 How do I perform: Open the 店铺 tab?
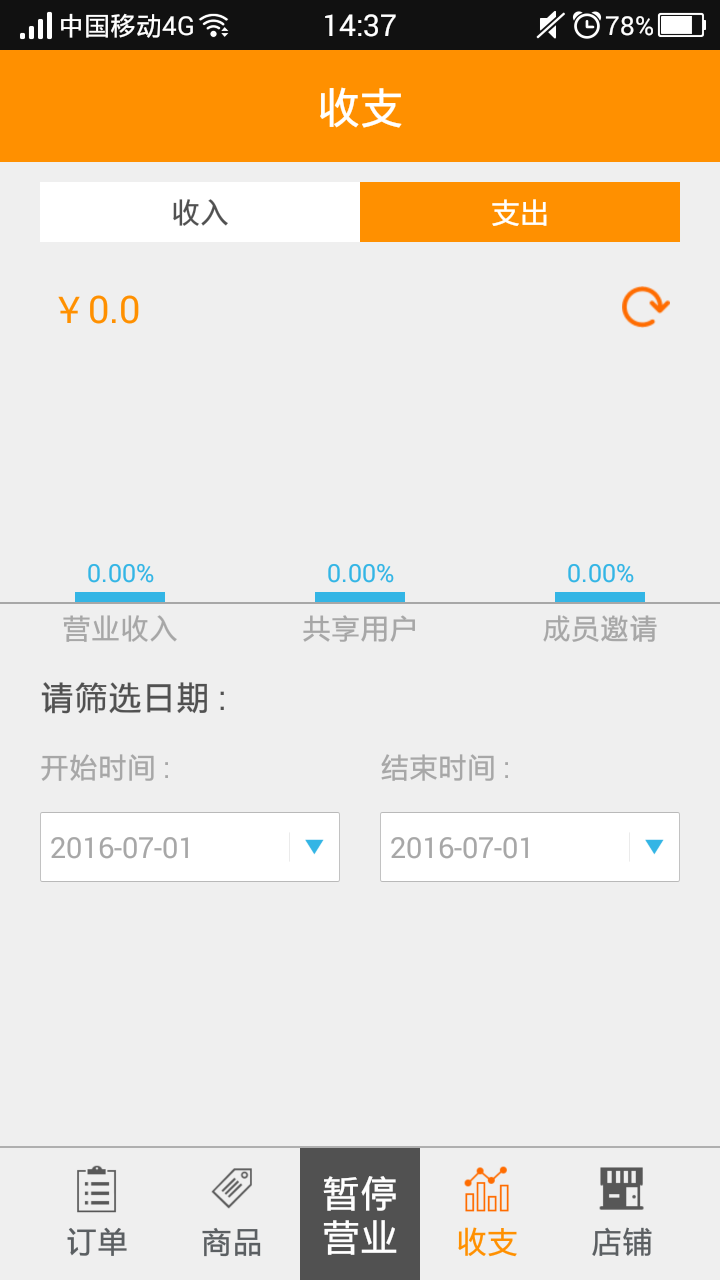pyautogui.click(x=621, y=1214)
